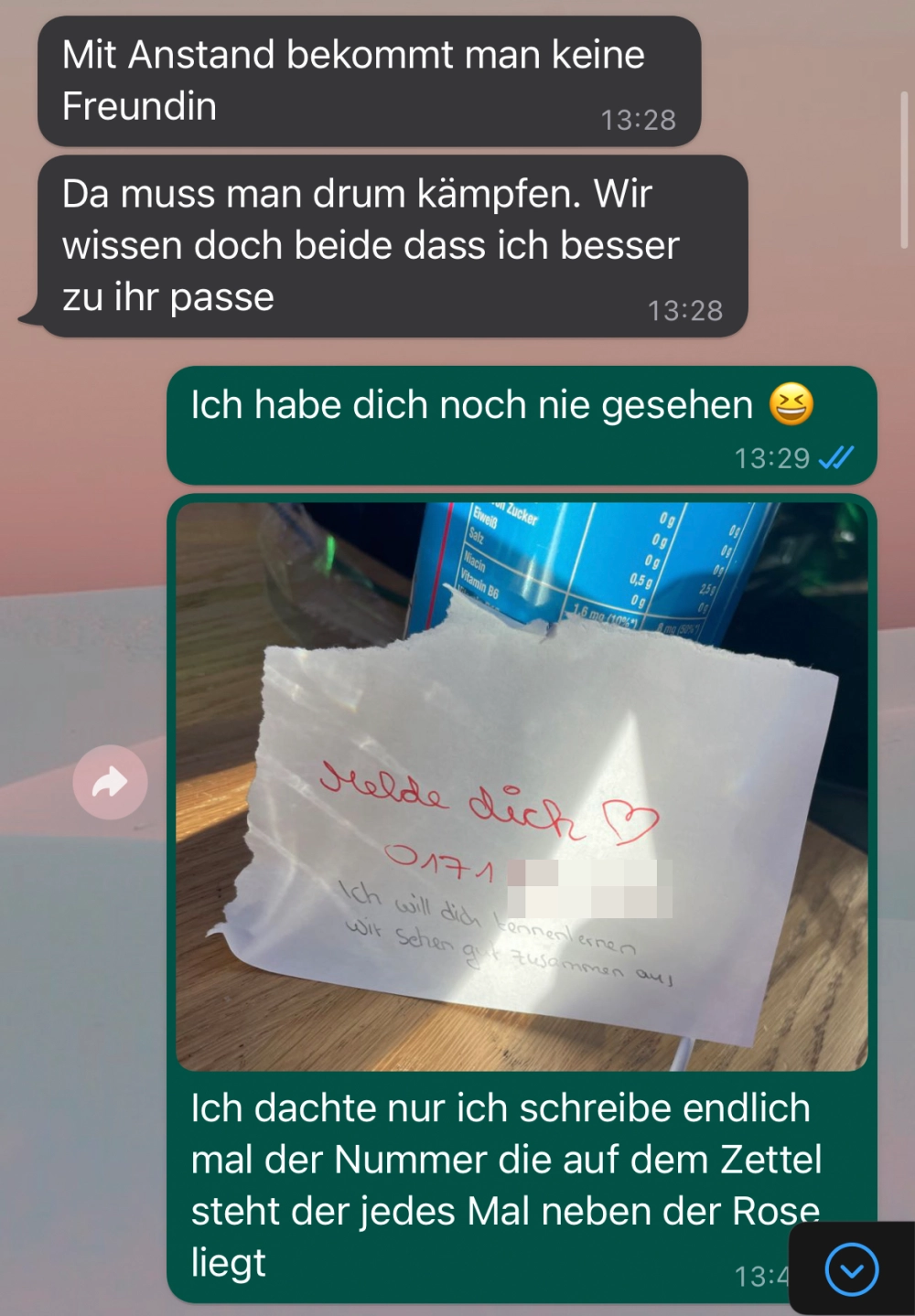This screenshot has height=1316, width=915.
Task: Open the photo of the paper note
Action: coord(522,785)
